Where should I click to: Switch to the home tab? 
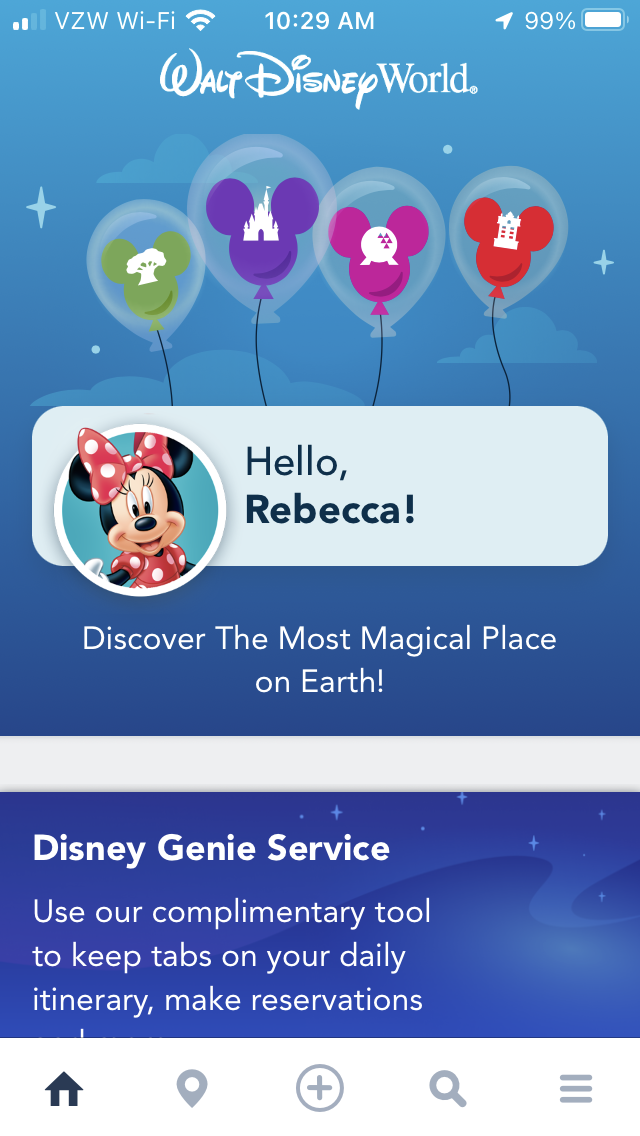coord(64,1088)
